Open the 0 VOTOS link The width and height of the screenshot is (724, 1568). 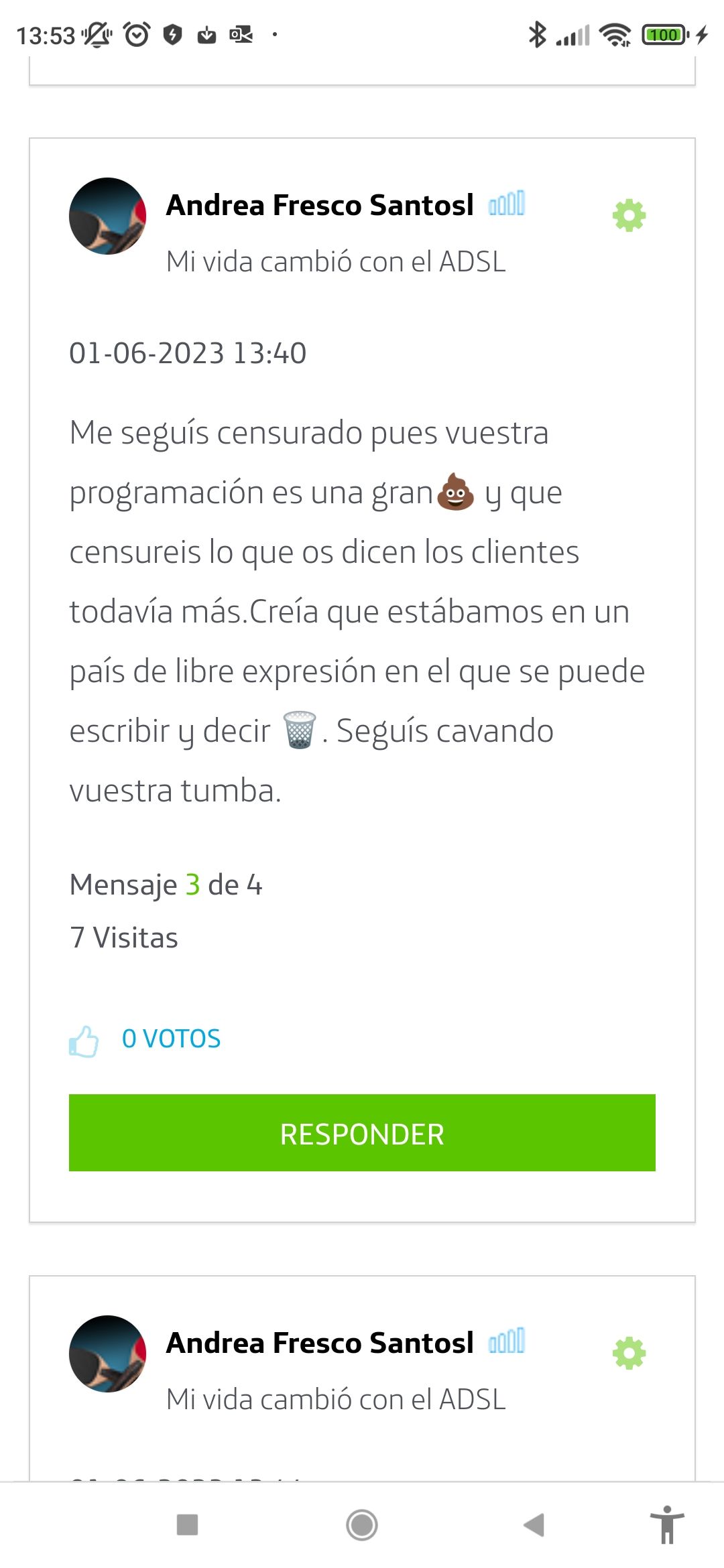(170, 1038)
